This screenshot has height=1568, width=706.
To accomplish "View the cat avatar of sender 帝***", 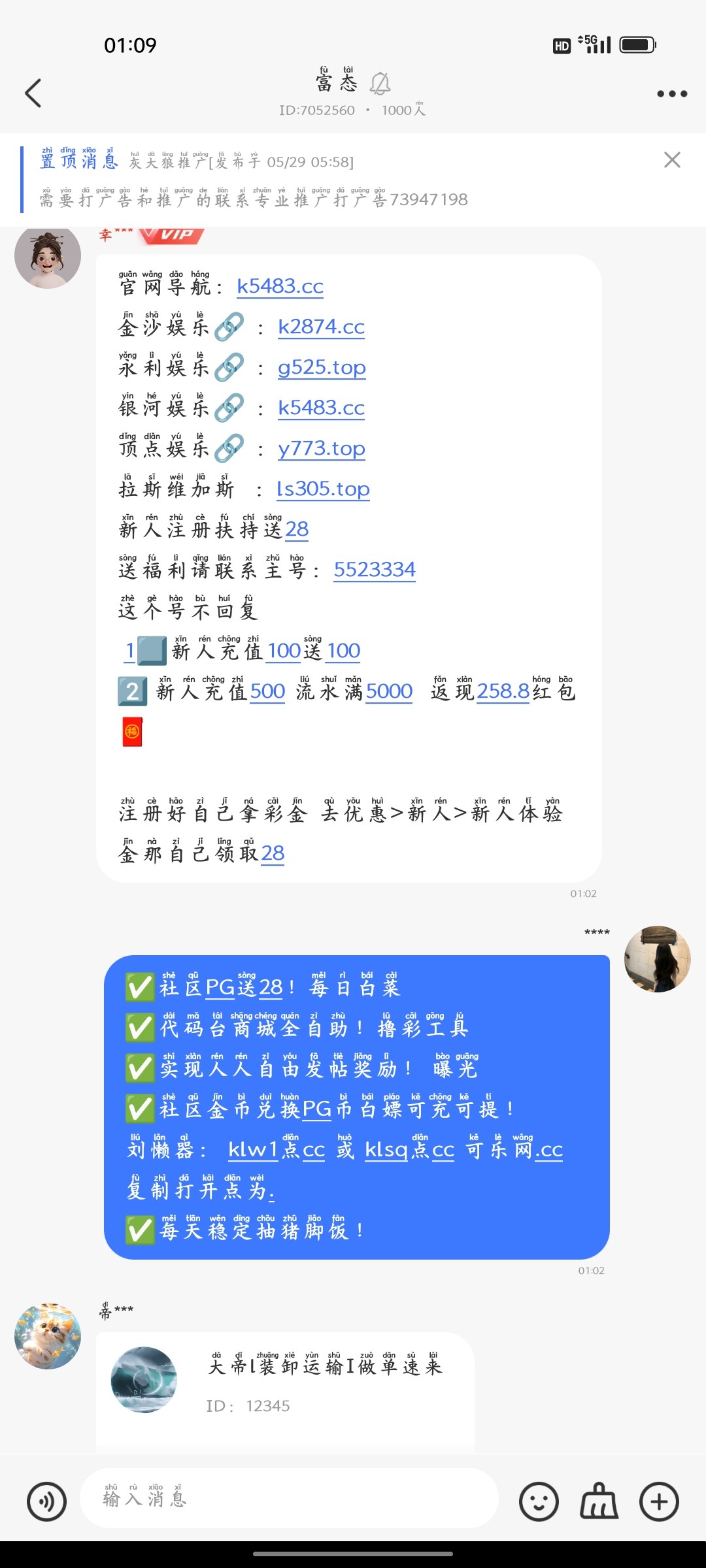I will [48, 1335].
